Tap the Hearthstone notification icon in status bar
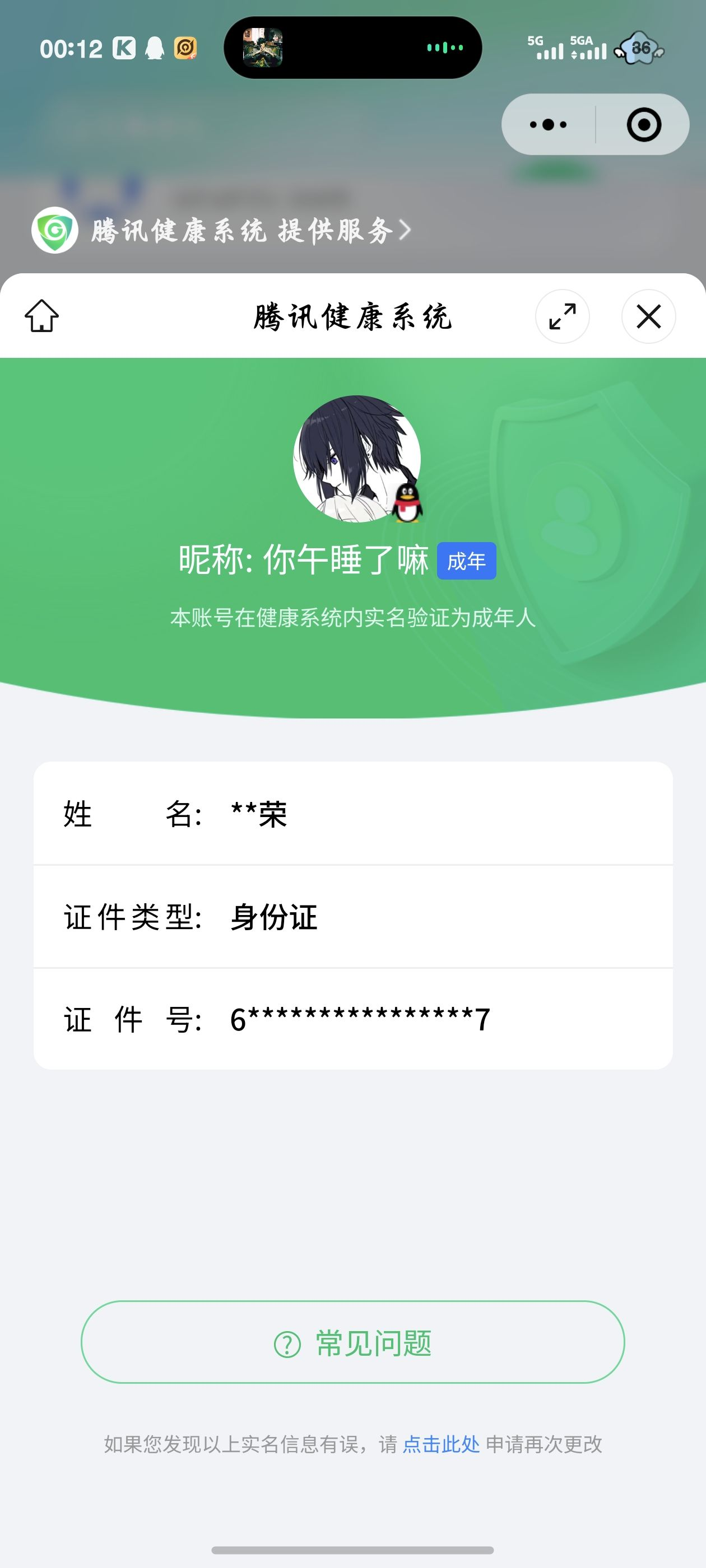Screen dimensions: 706x1568 click(186, 47)
